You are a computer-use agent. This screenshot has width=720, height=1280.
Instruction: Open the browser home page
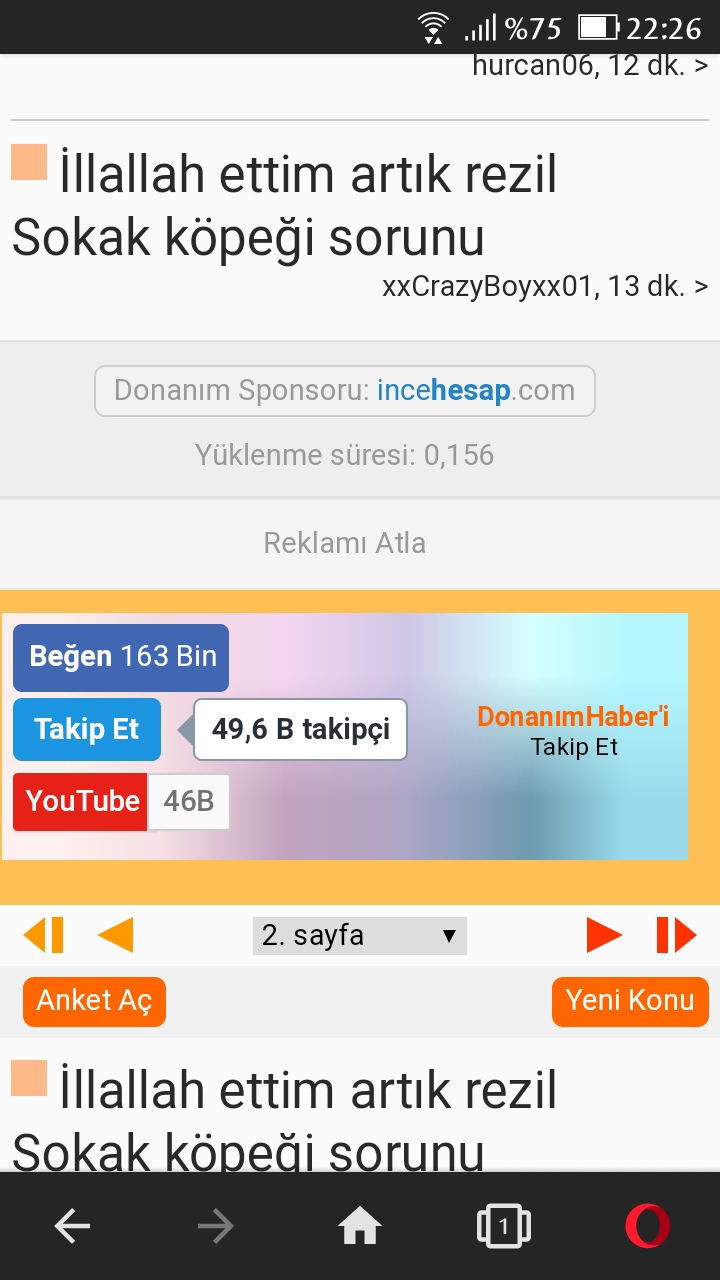pyautogui.click(x=360, y=1226)
